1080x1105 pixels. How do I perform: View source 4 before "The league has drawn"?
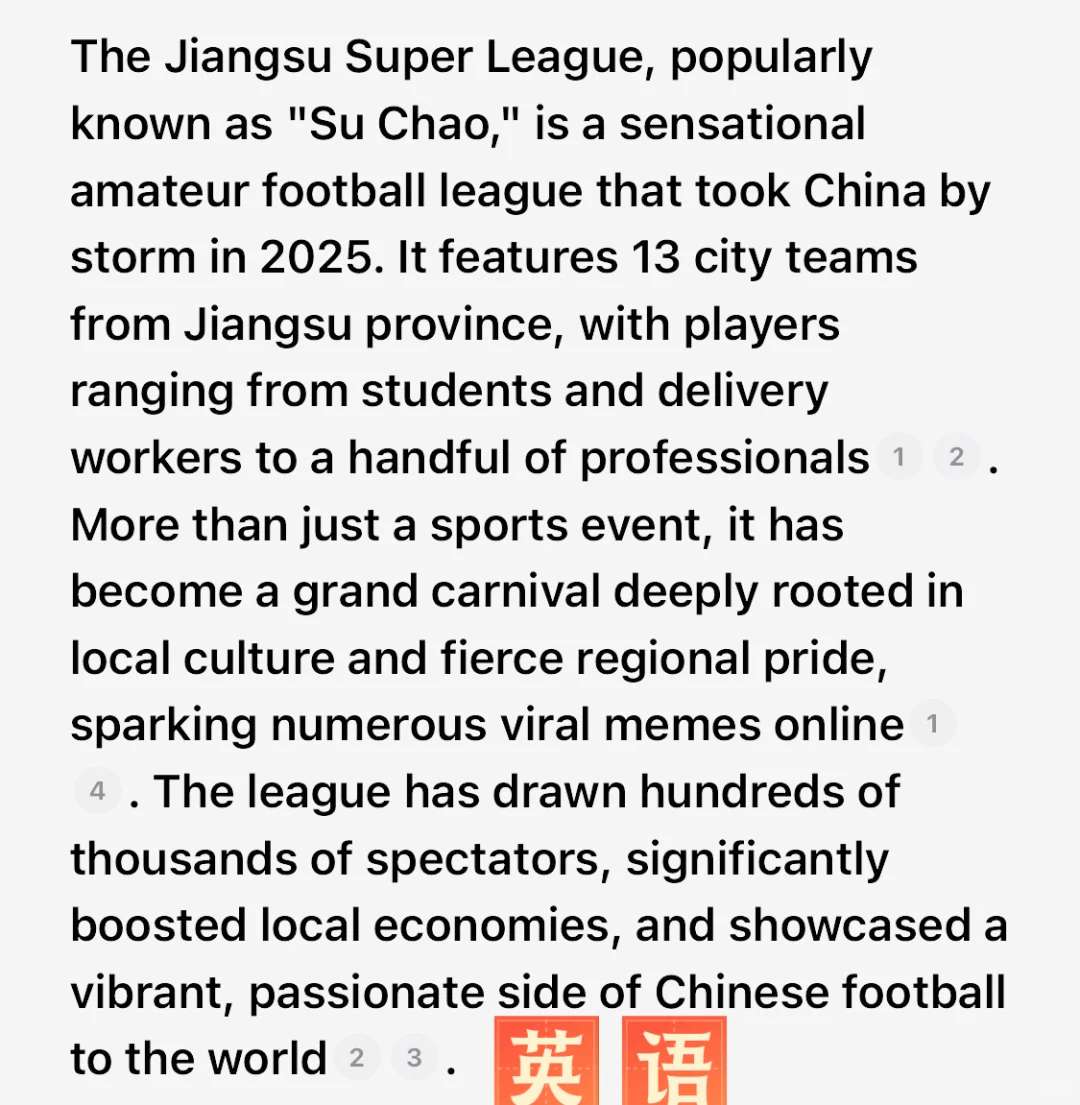[x=97, y=792]
